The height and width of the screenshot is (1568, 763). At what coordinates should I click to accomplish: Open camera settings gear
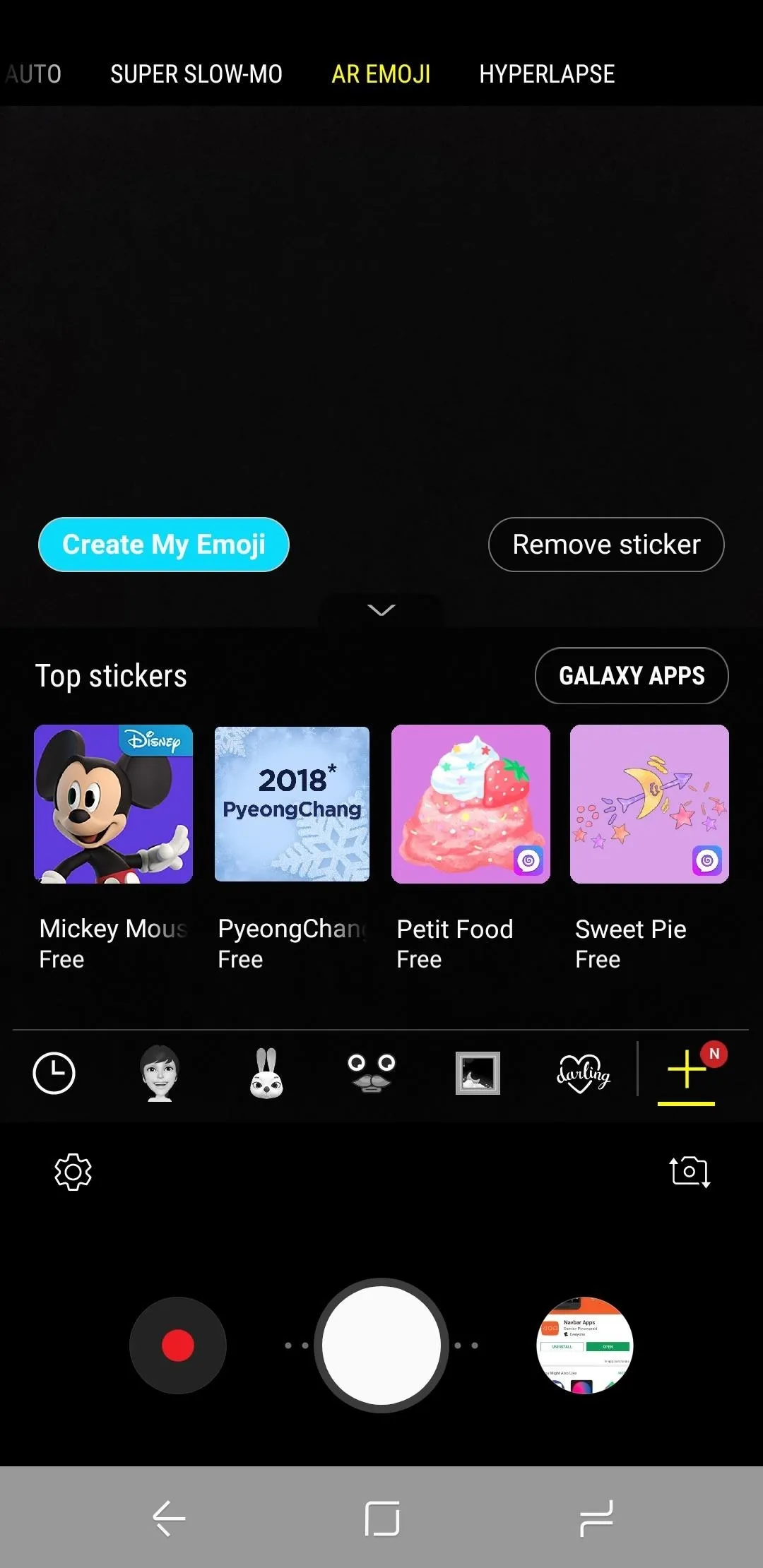click(x=73, y=1172)
